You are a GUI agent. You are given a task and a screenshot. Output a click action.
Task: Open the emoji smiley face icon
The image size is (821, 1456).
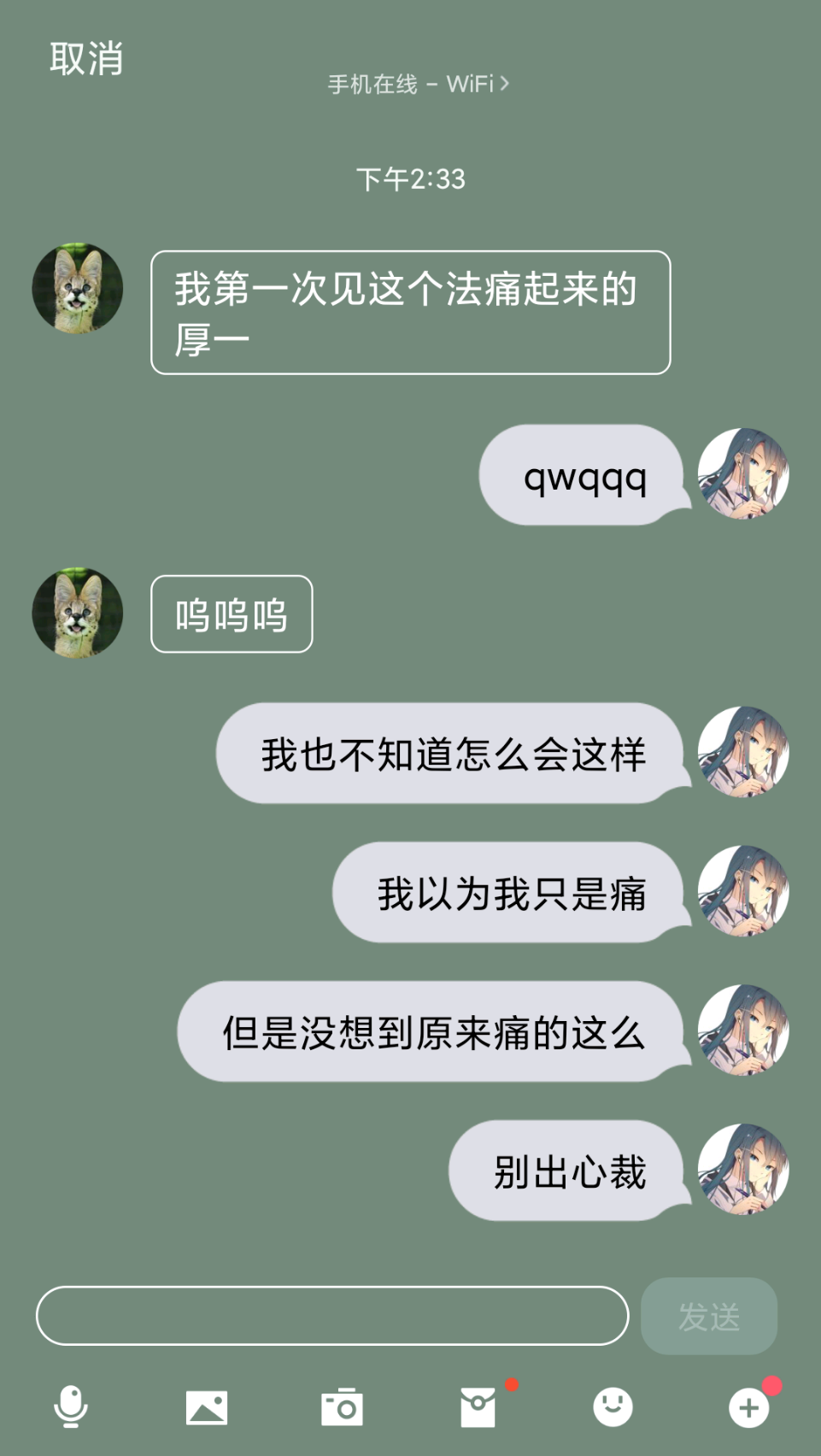tap(613, 1406)
